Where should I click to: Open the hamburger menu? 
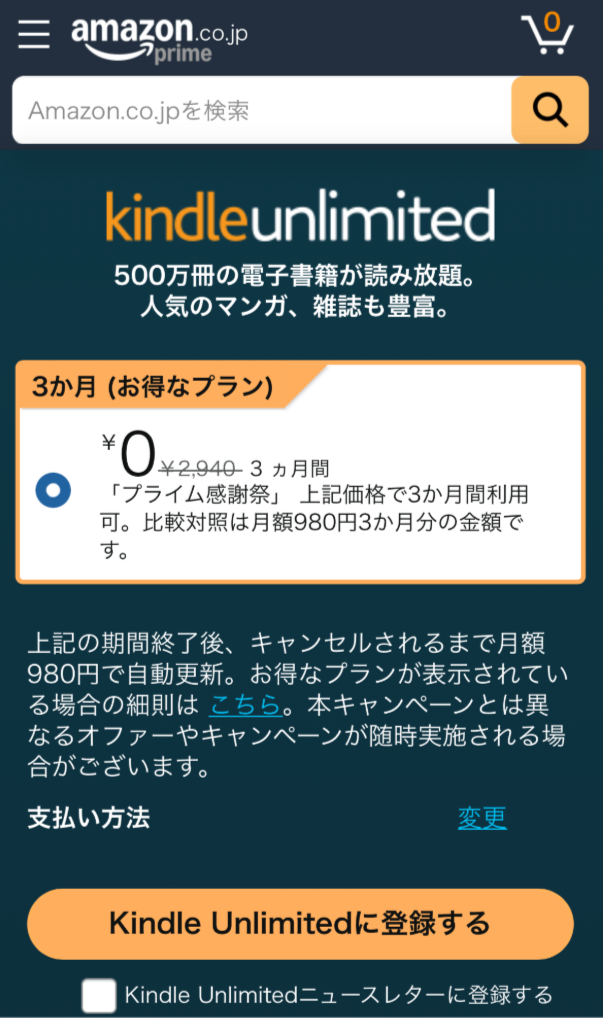(x=34, y=34)
